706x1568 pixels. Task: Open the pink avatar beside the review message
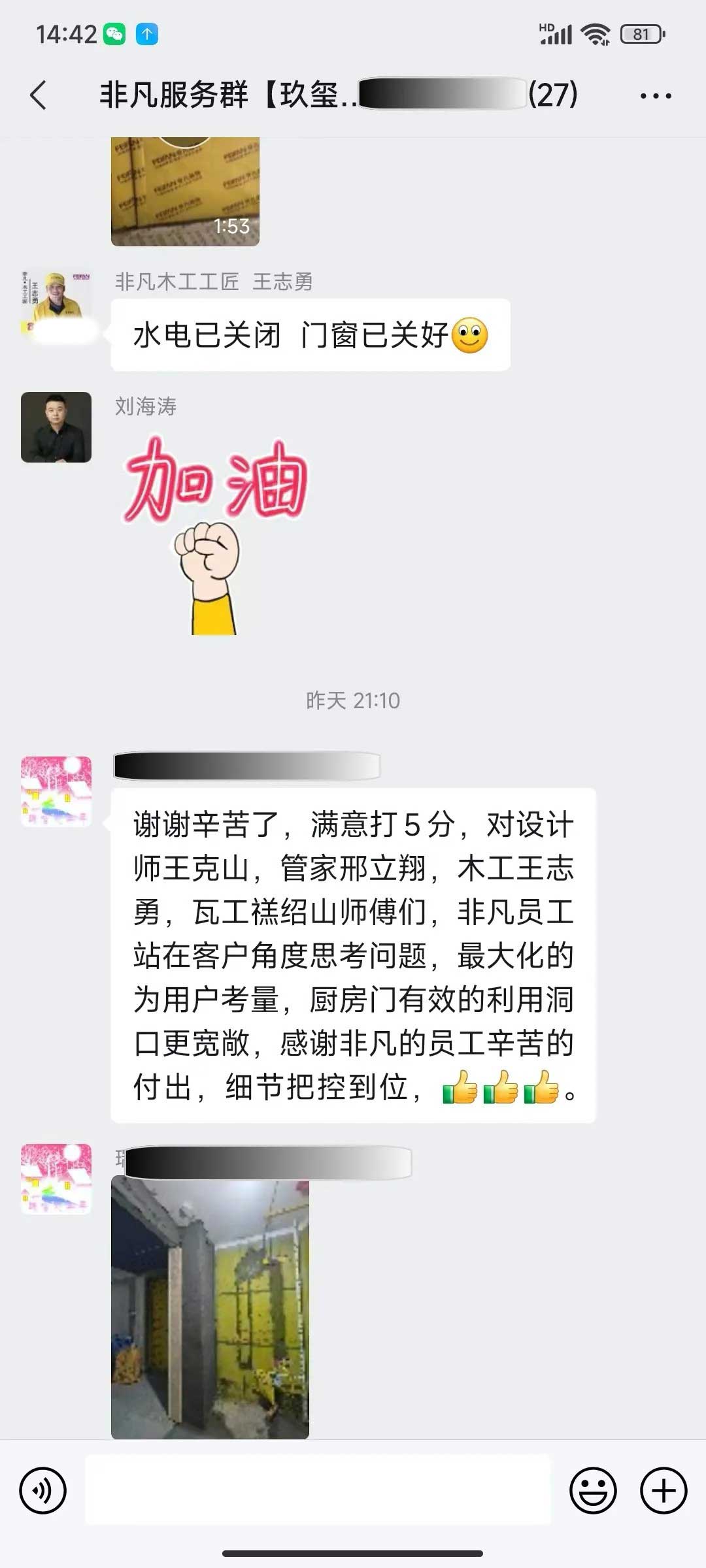coord(56,792)
